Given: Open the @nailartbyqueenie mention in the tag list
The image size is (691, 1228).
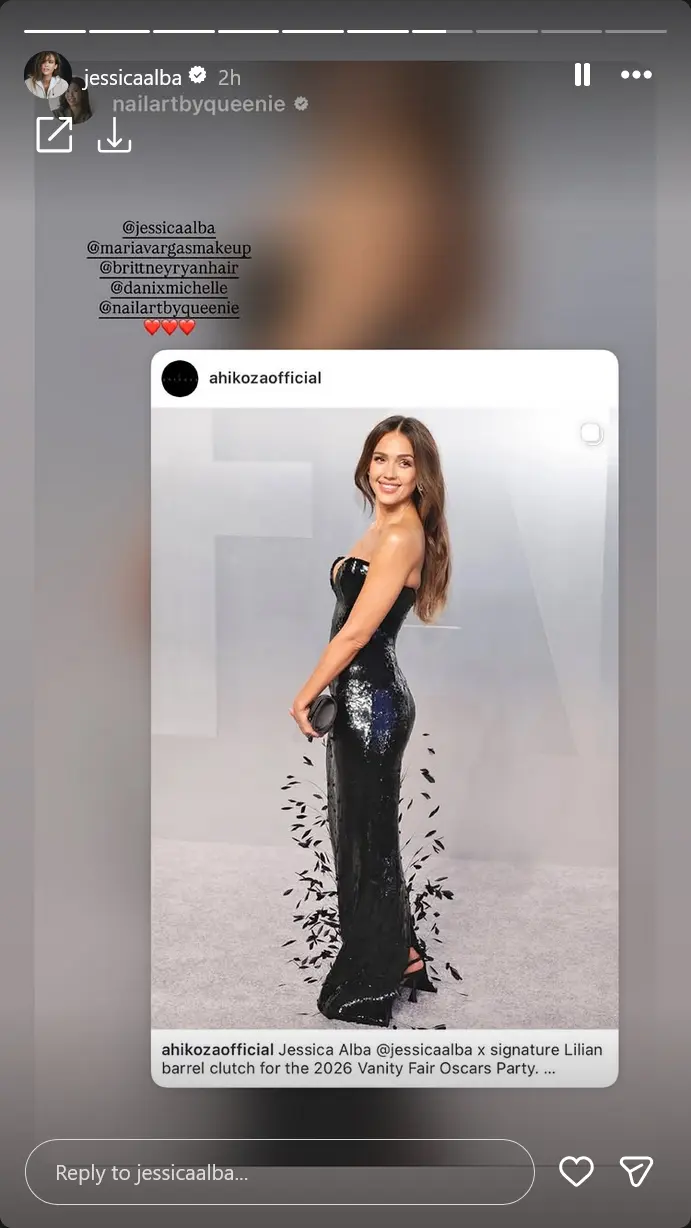Looking at the screenshot, I should click(x=168, y=308).
